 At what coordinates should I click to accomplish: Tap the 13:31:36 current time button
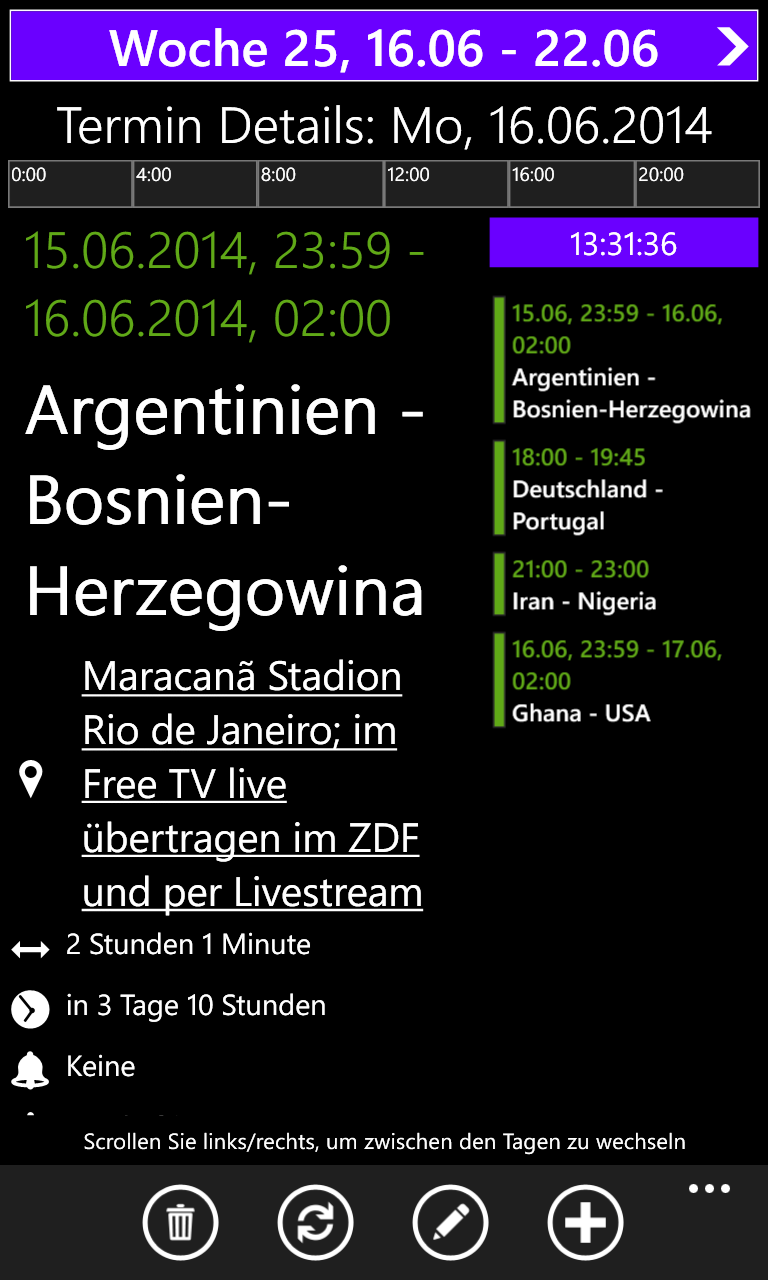(623, 243)
